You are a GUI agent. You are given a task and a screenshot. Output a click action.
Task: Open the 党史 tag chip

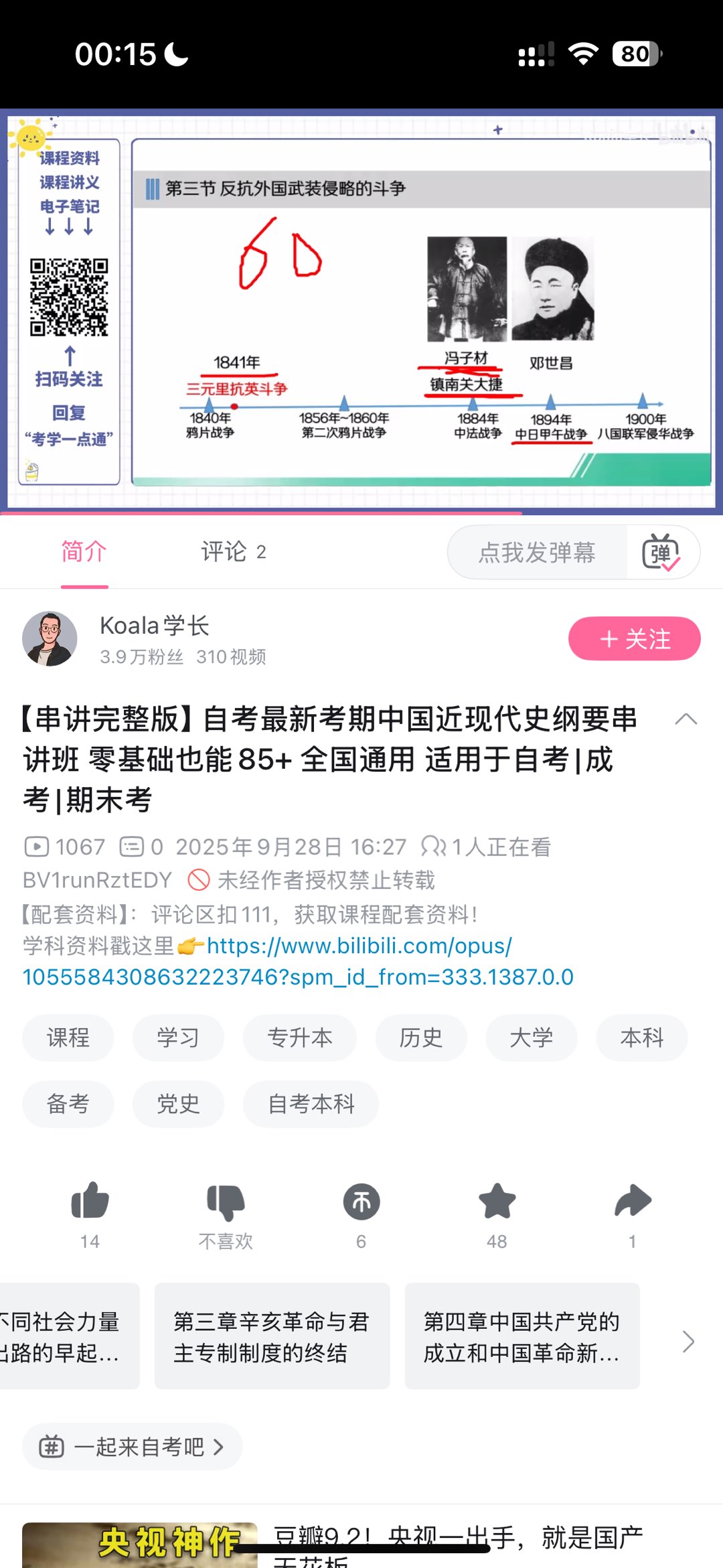pyautogui.click(x=178, y=1104)
